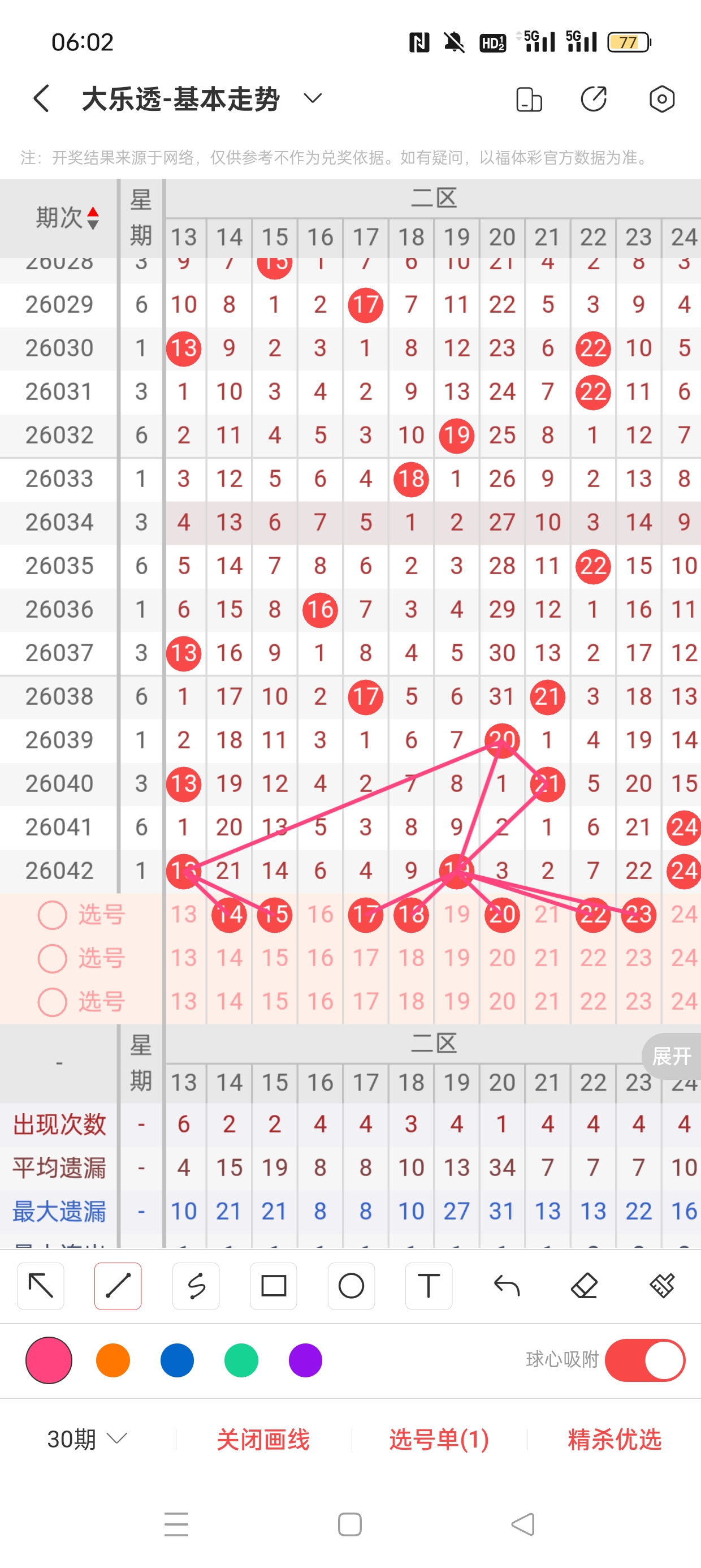Go back using the top-left arrow

click(x=41, y=98)
